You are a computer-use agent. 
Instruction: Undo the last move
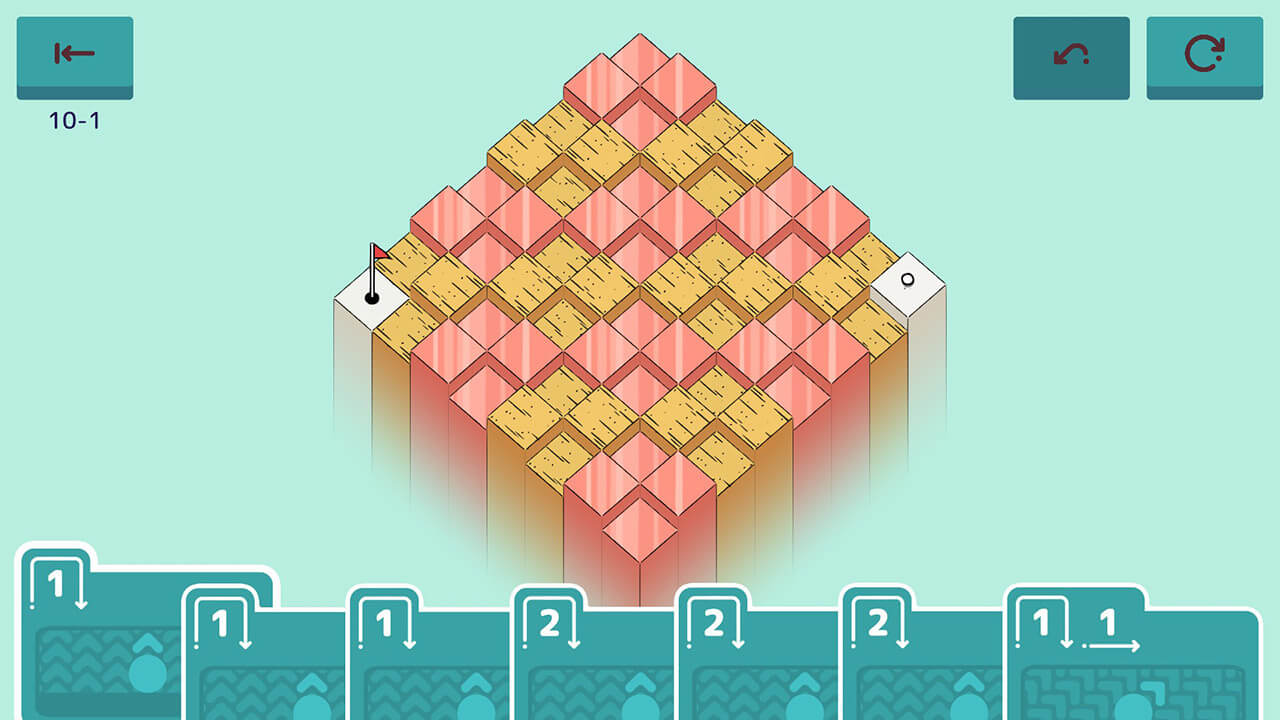[1071, 56]
